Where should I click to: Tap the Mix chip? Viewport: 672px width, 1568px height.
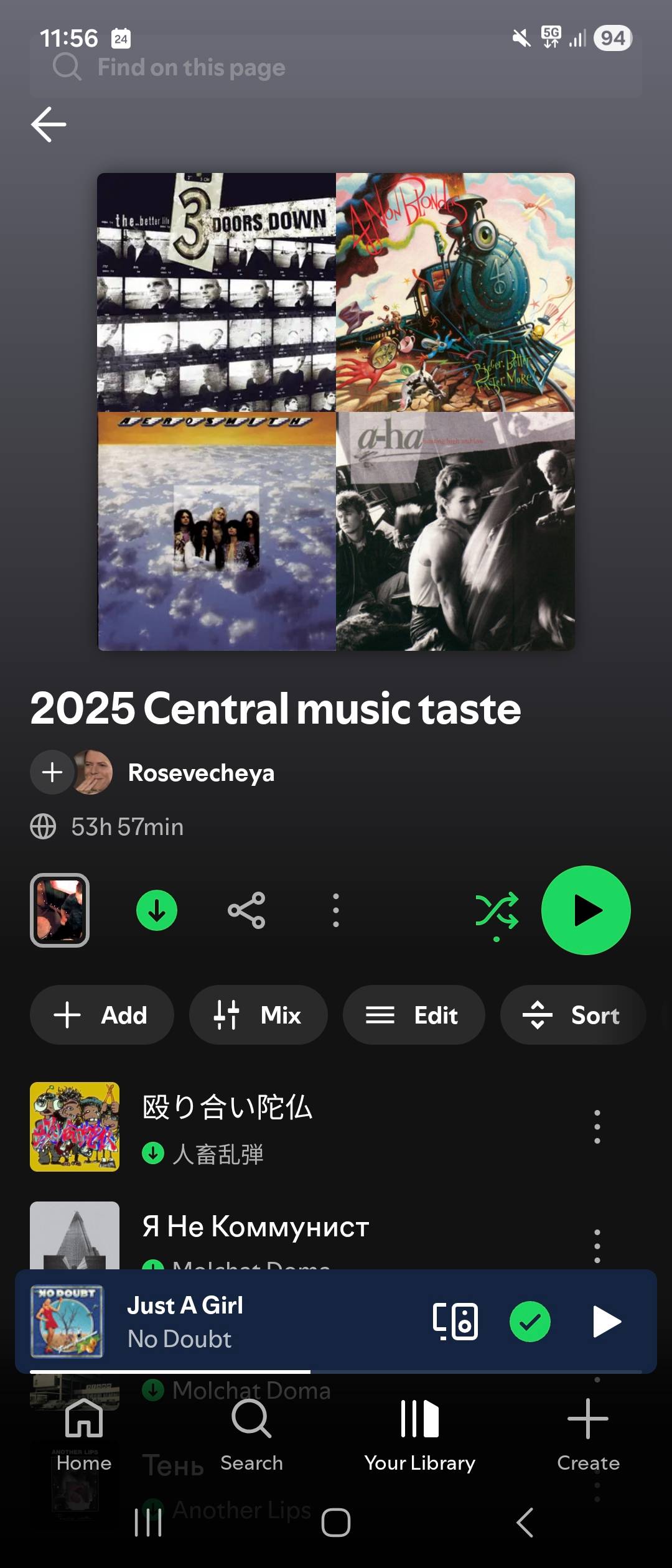[x=258, y=1015]
